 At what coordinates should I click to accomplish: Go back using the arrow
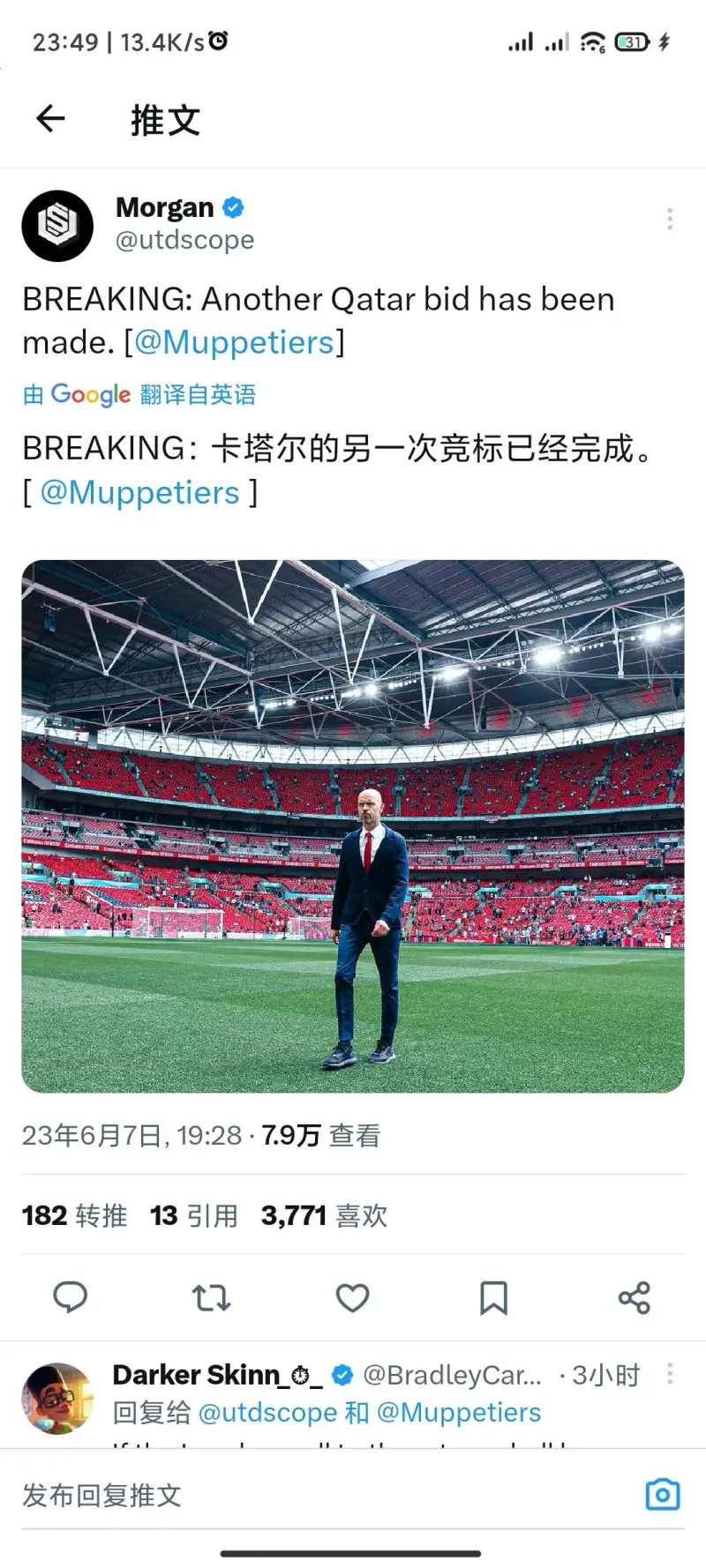(50, 118)
